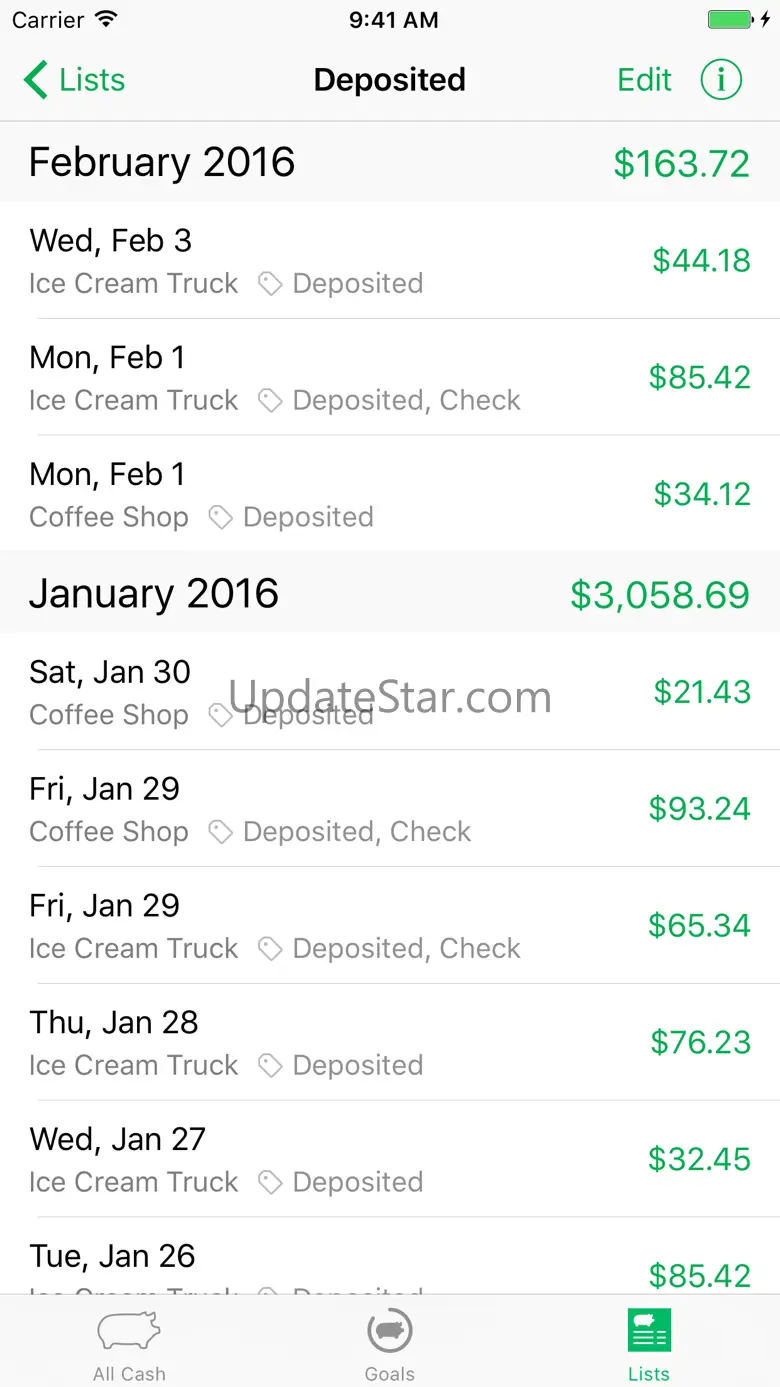The image size is (780, 1387).
Task: Open the Fri, Jan 29 $93.24 entry
Action: click(x=390, y=808)
